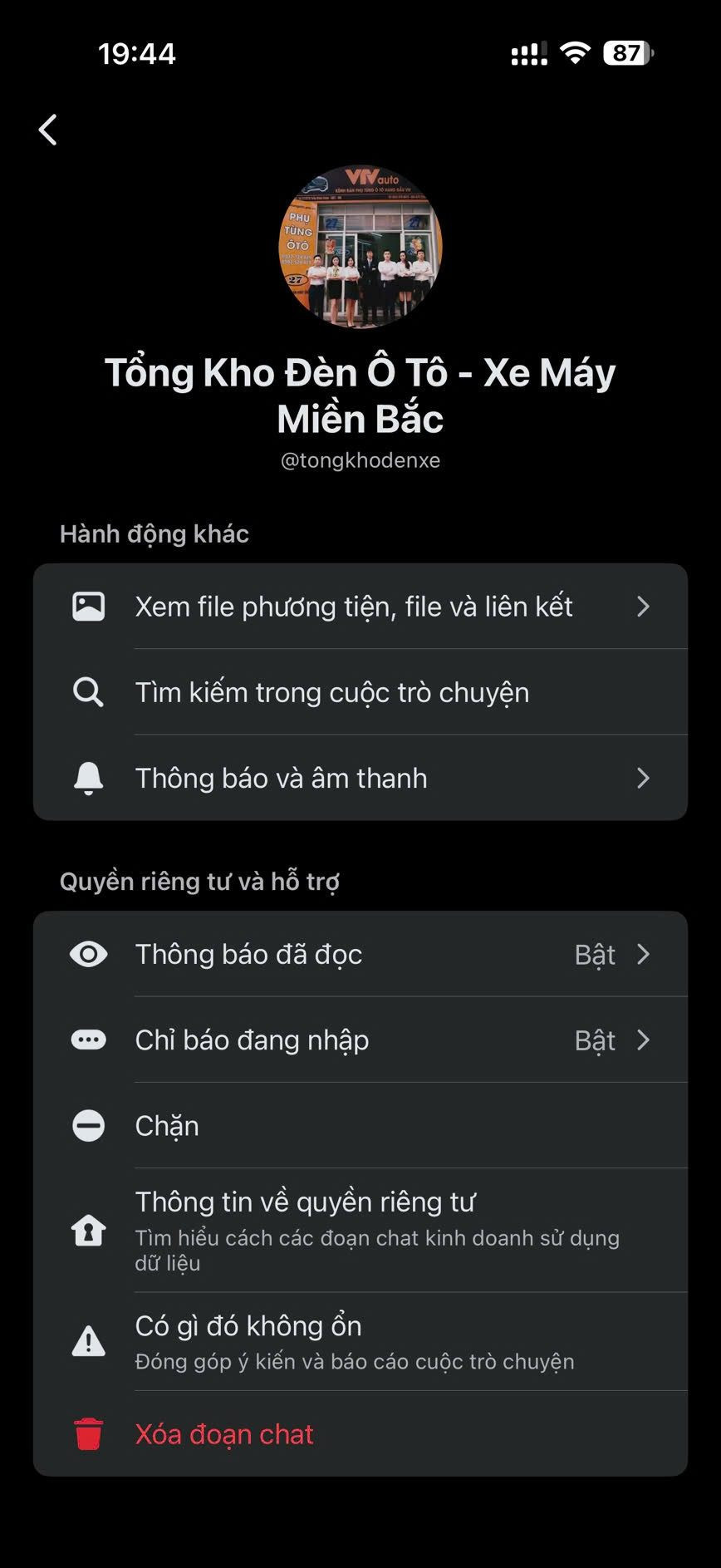721x1568 pixels.
Task: Click the block circle icon beside Chặn
Action: [x=89, y=1126]
